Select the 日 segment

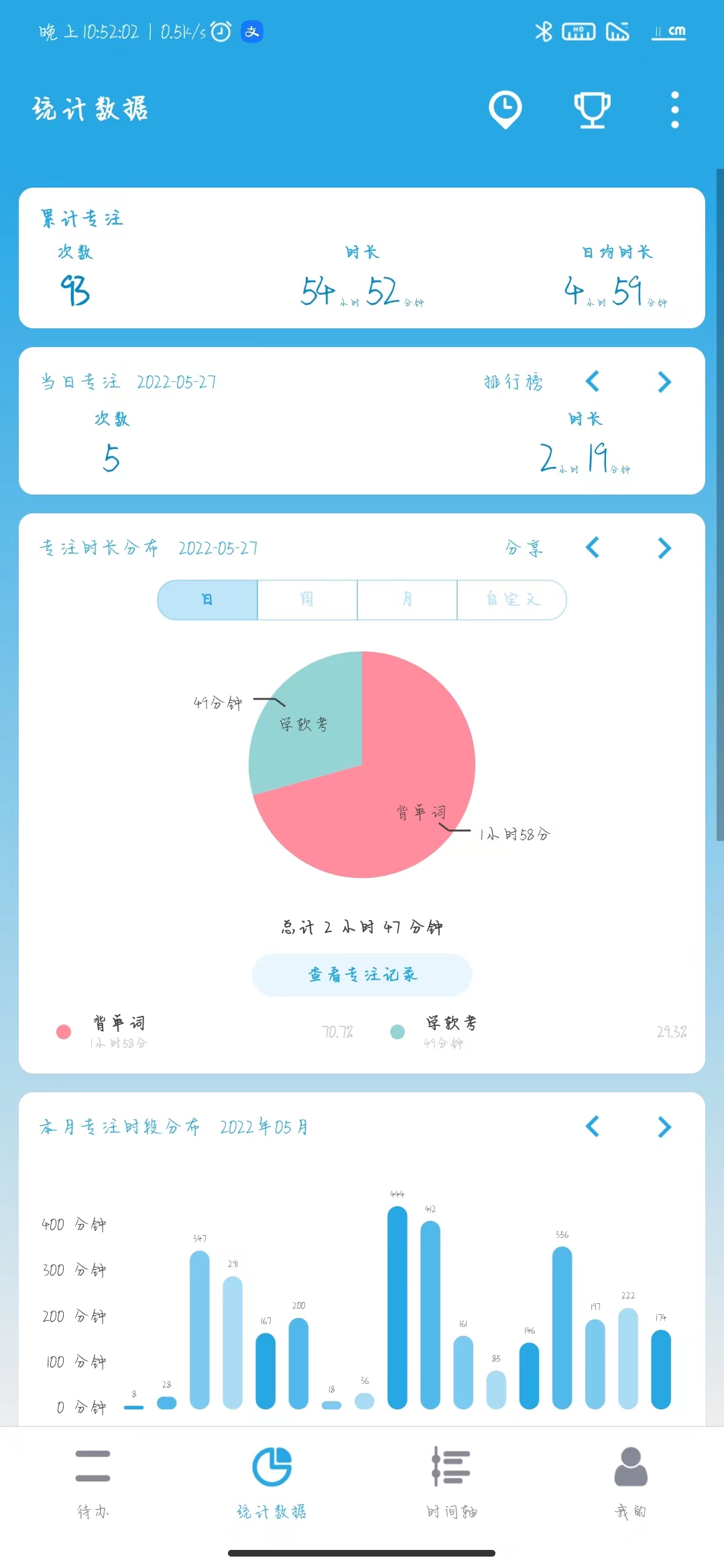pyautogui.click(x=208, y=600)
